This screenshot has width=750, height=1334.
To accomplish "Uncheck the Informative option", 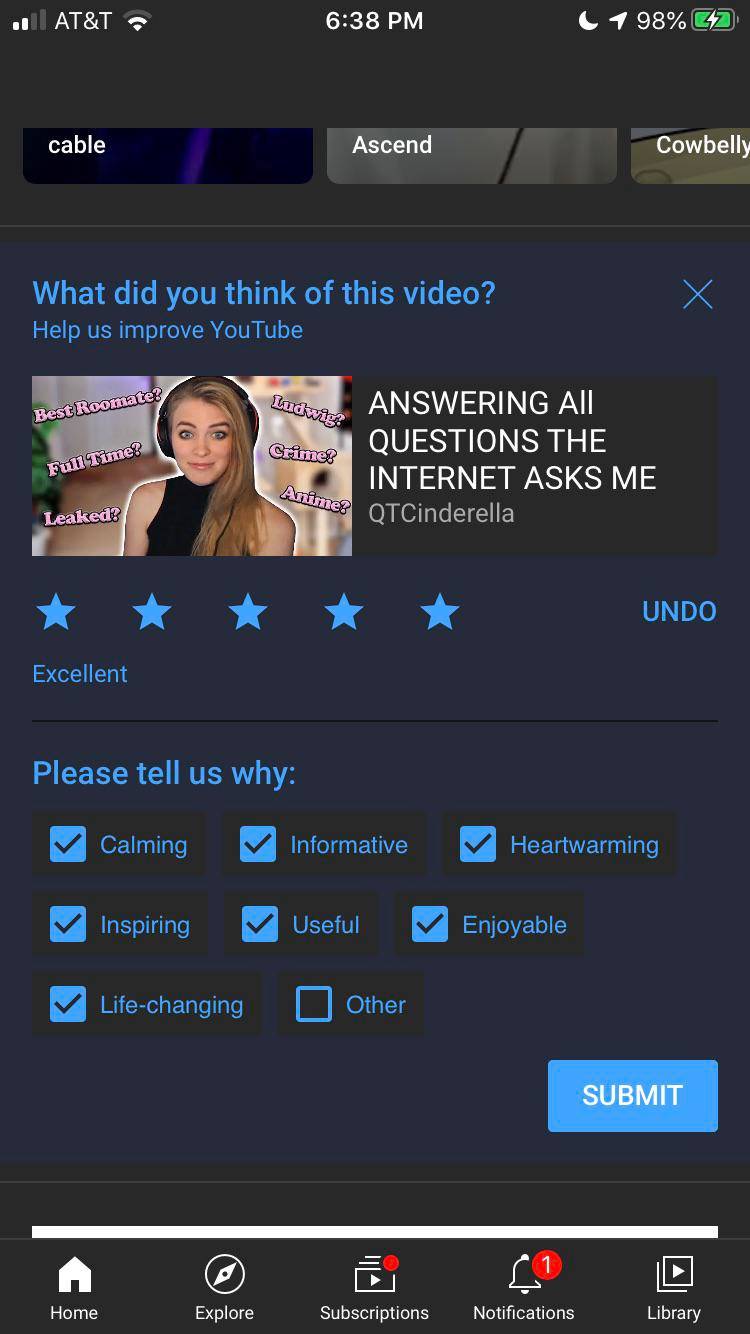I will click(x=258, y=844).
